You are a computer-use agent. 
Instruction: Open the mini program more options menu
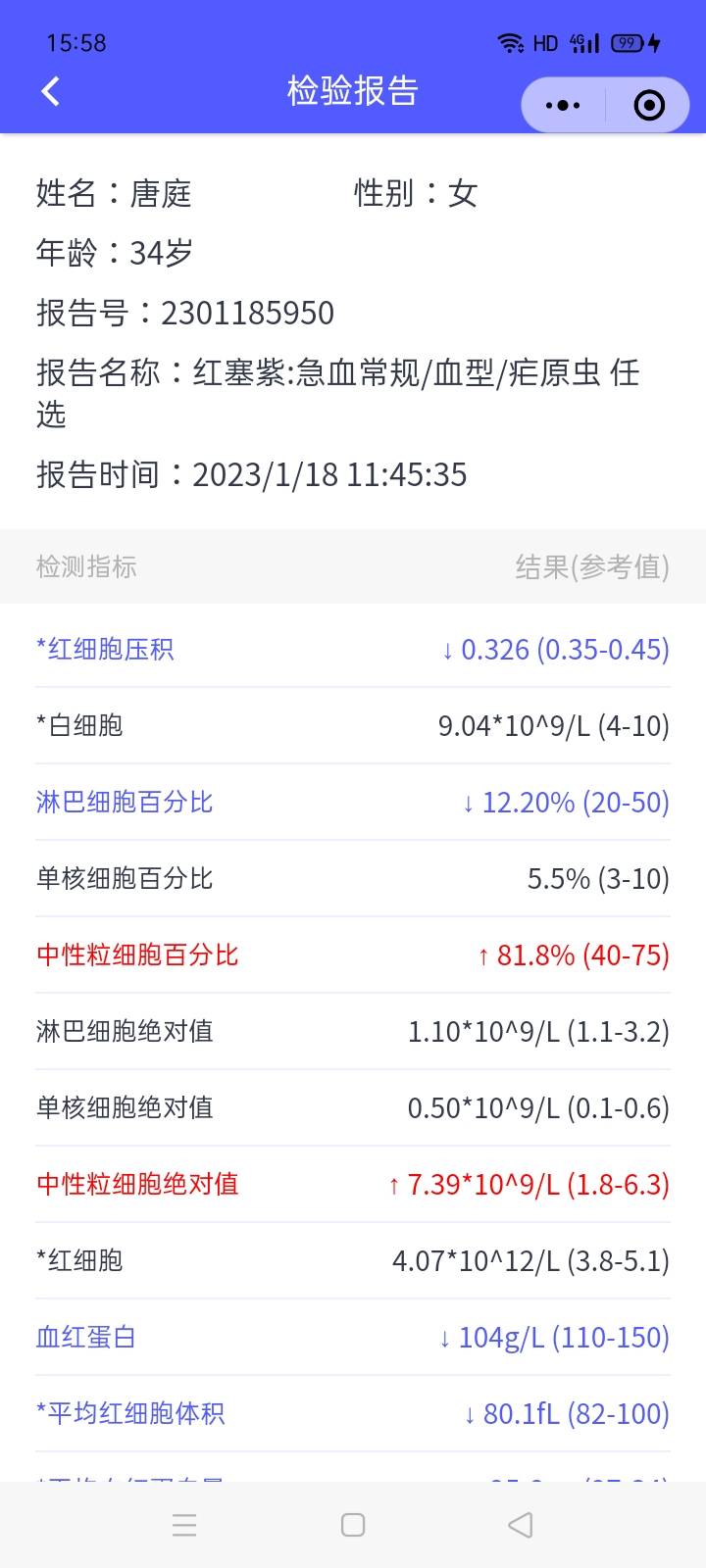(x=562, y=105)
